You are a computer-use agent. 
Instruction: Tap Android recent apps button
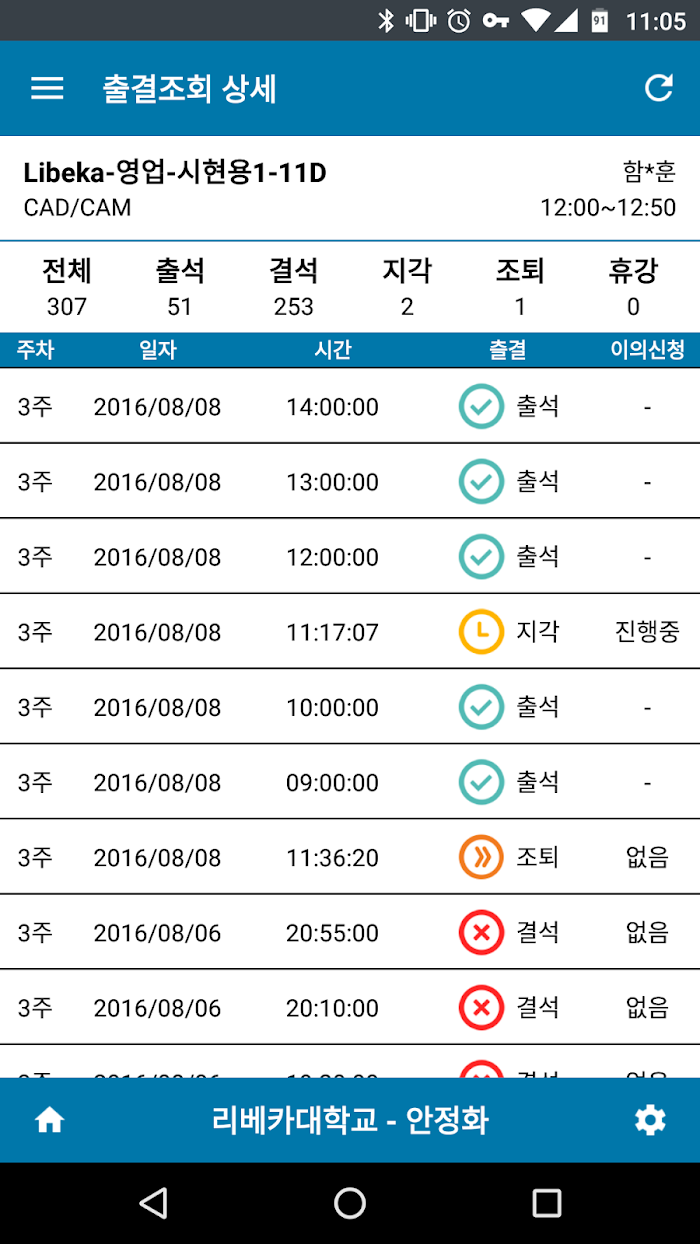(x=546, y=1203)
